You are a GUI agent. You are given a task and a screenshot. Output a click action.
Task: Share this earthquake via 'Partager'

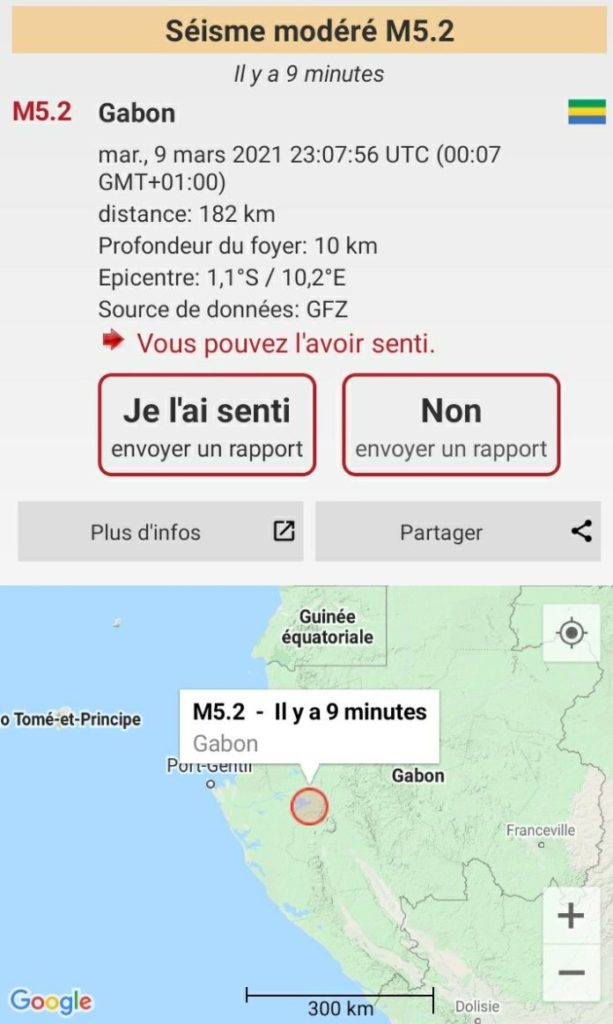coord(458,532)
